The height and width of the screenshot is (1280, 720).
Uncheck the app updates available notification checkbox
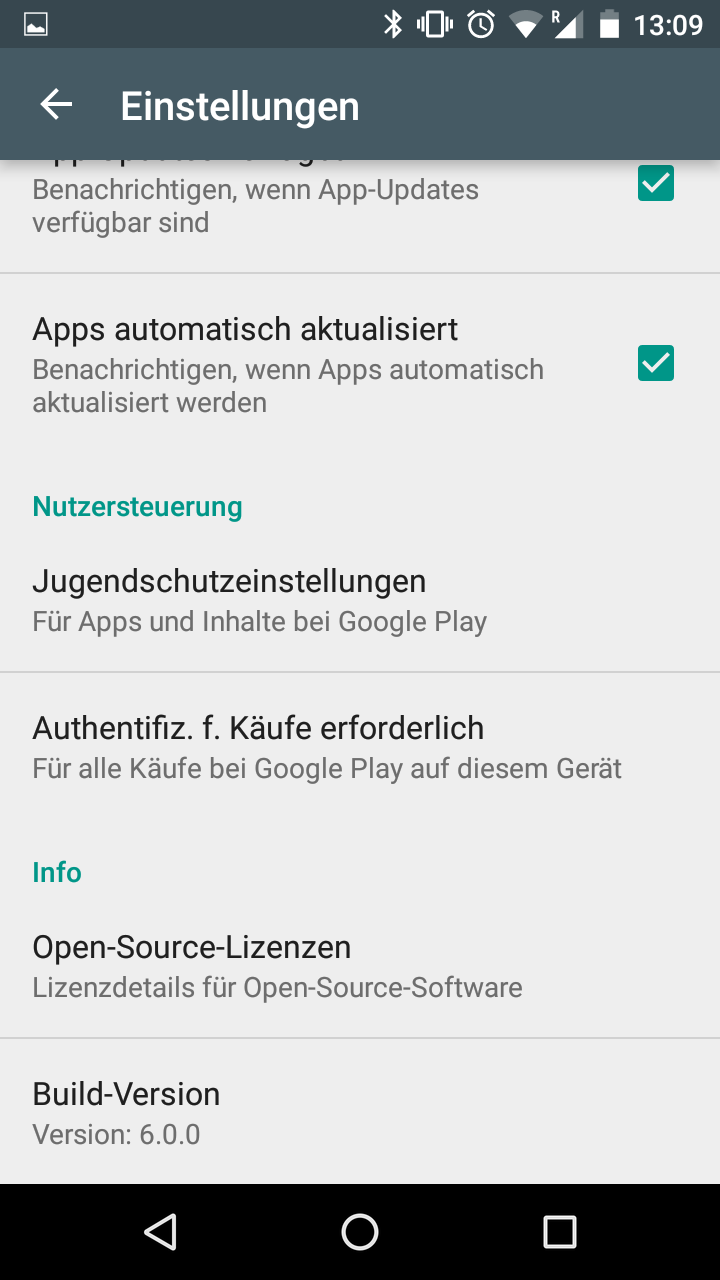tap(656, 184)
